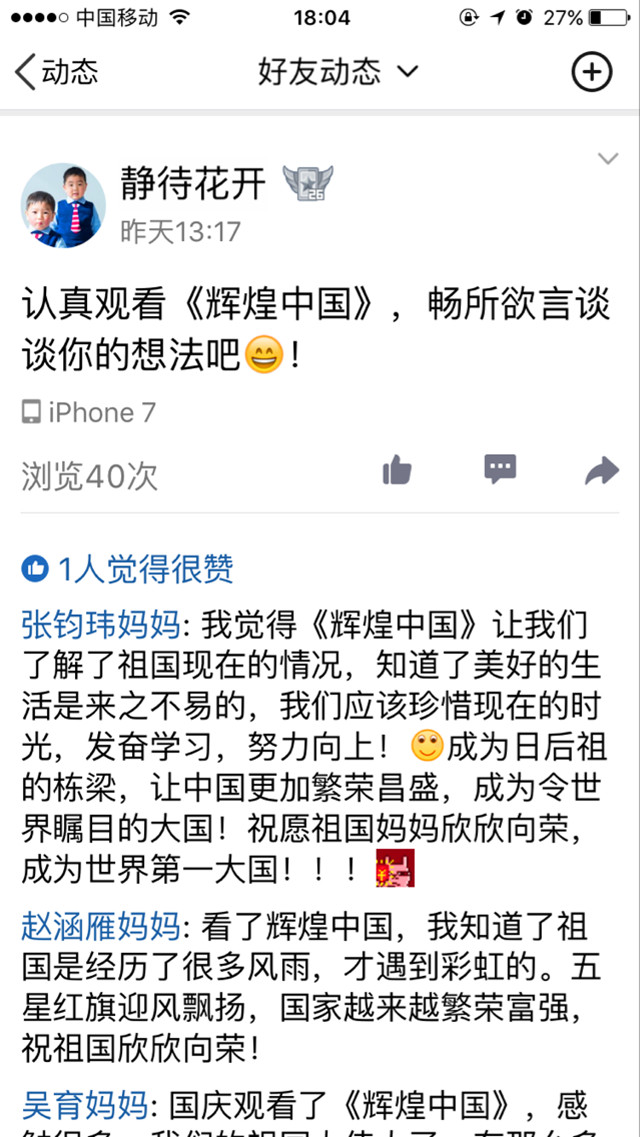Comment on 静待花开's post
Screen dimensions: 640x1137
[x=500, y=469]
